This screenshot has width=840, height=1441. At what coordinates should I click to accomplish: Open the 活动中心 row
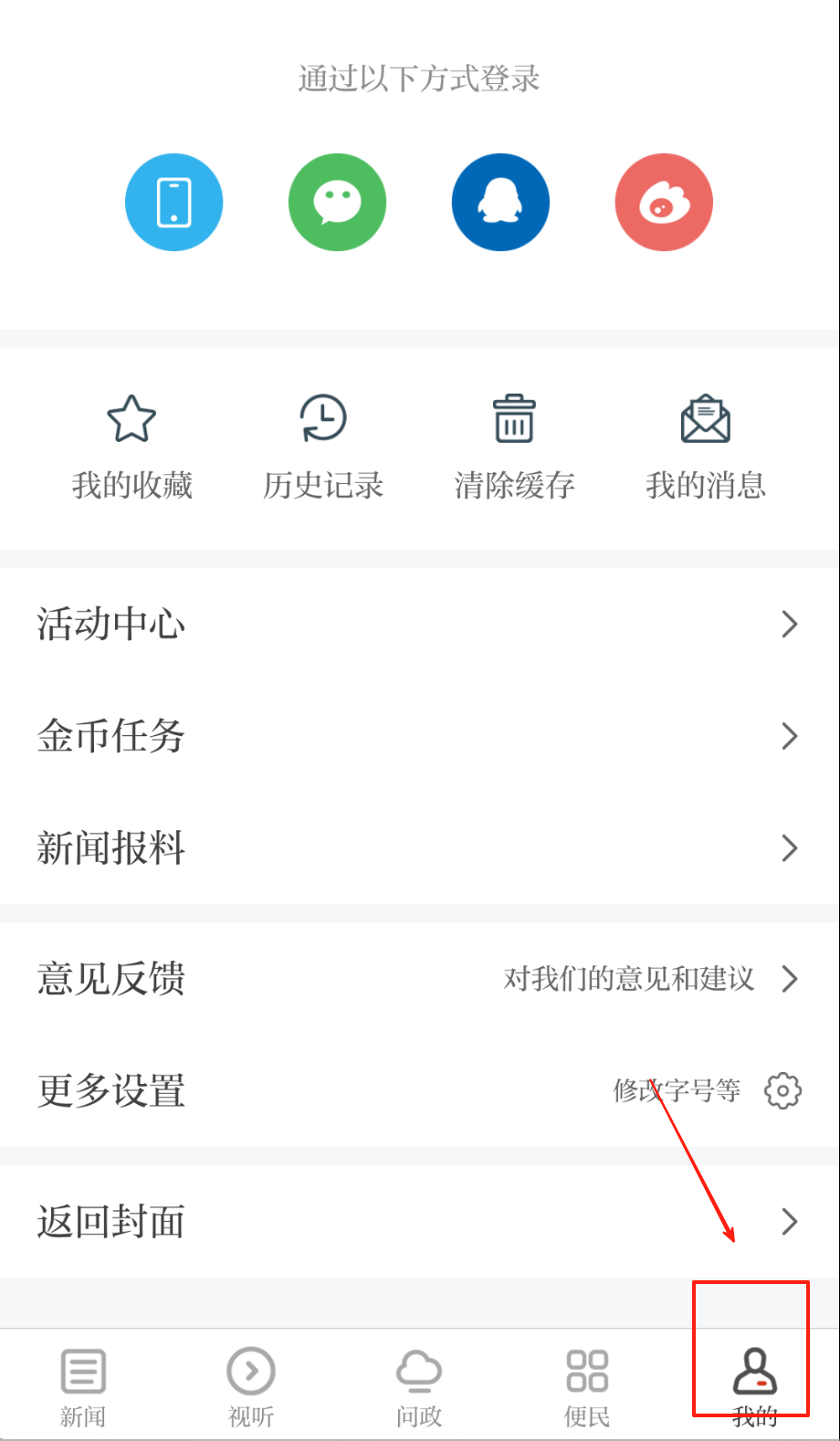coord(418,625)
